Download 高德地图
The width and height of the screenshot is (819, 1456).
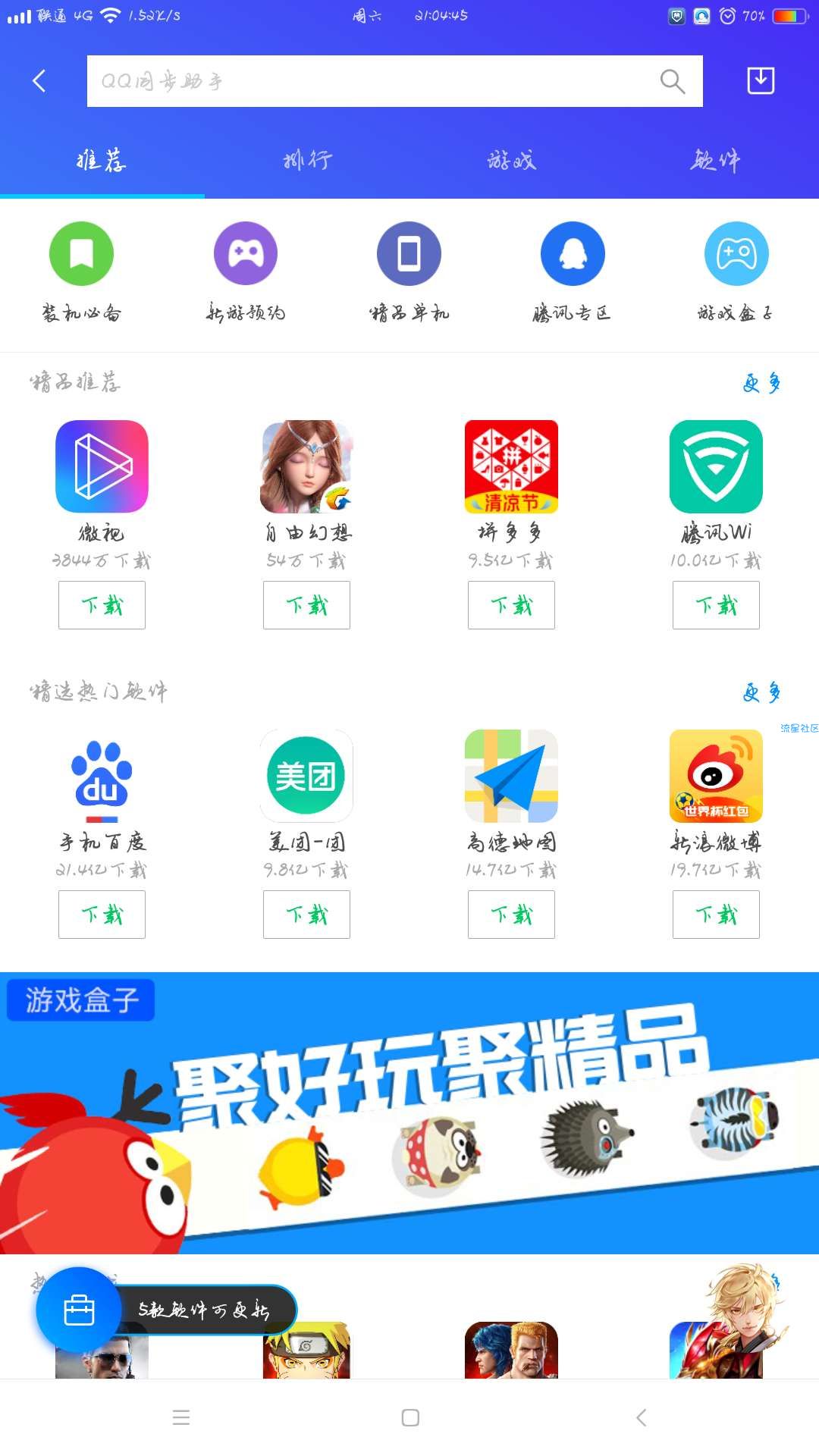point(511,915)
